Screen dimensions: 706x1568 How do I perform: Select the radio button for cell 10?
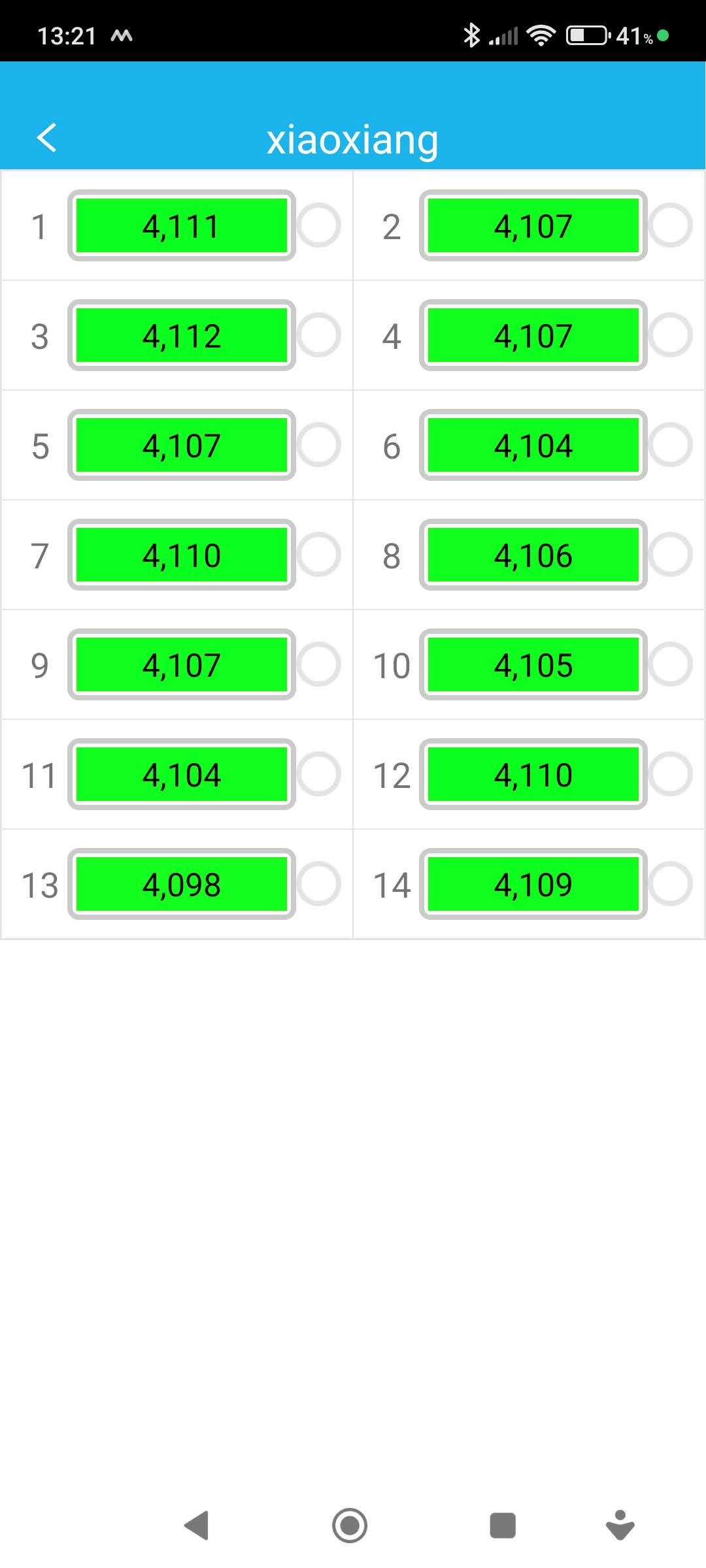point(671,664)
